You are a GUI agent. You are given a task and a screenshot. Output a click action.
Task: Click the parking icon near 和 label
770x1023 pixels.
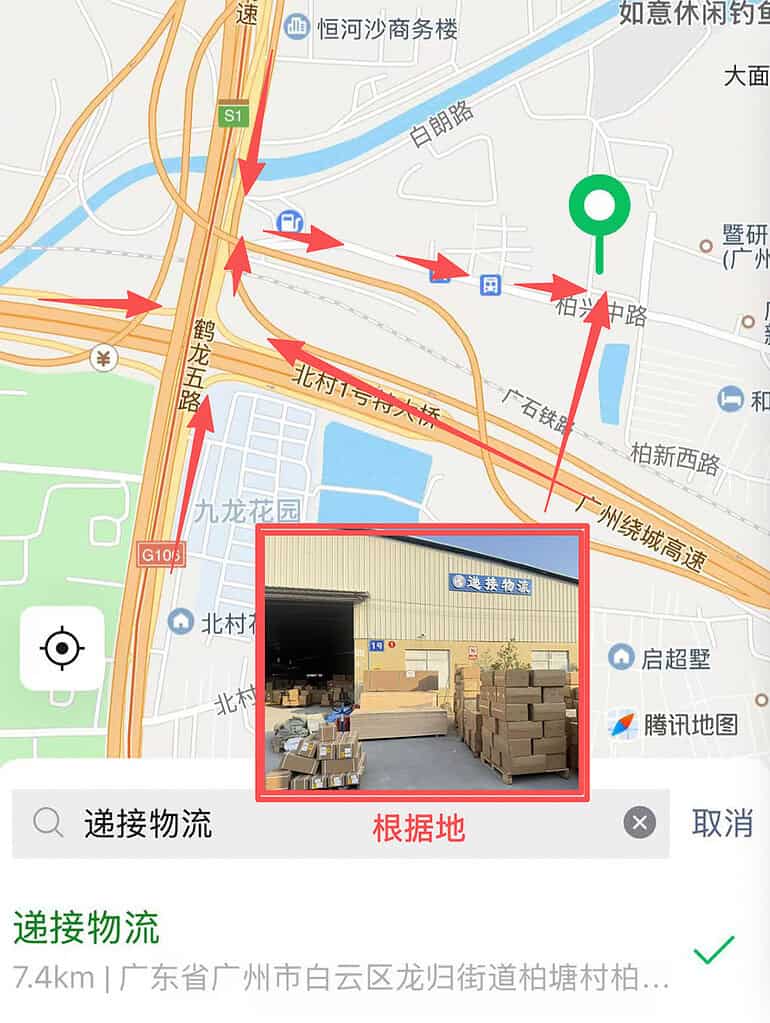(x=733, y=399)
